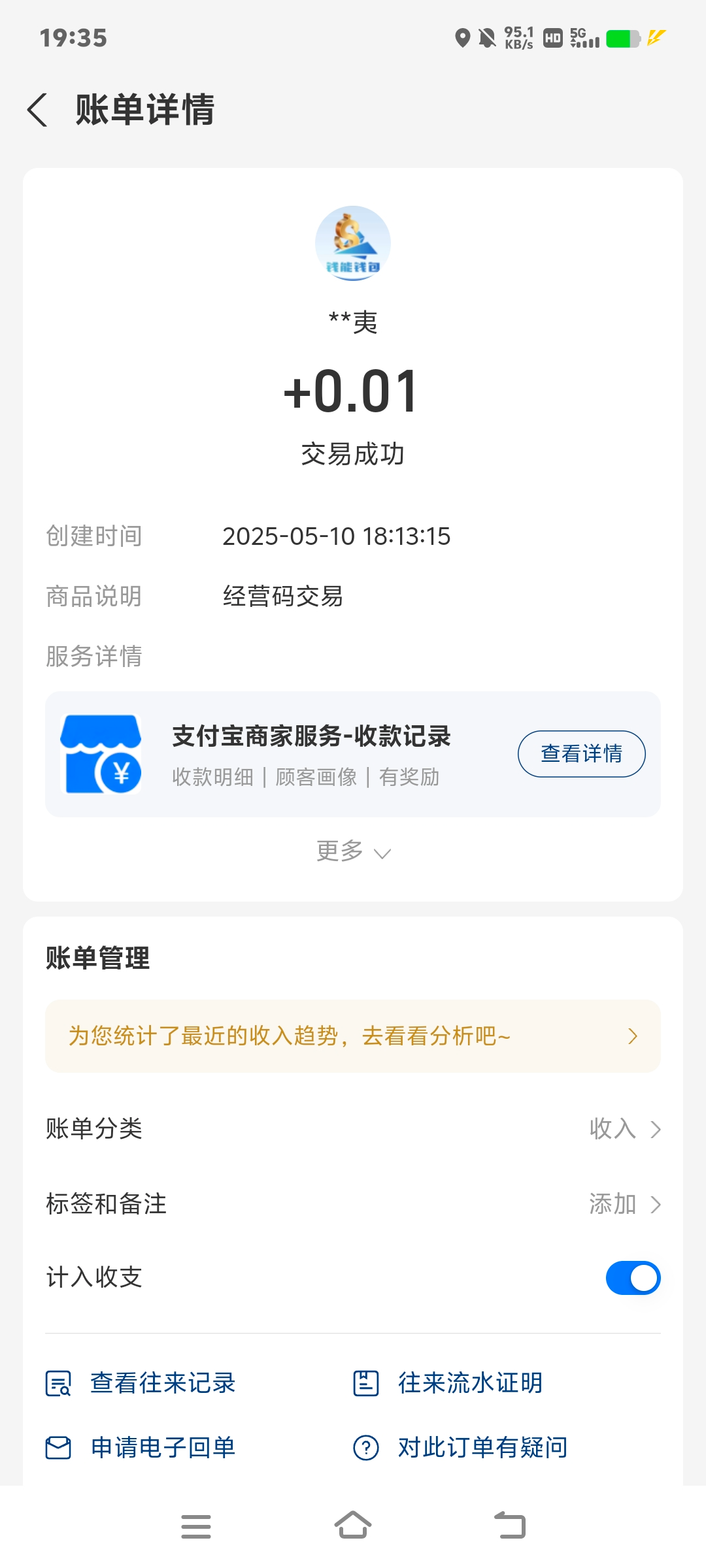Open the income trend analysis banner
Image resolution: width=706 pixels, height=1568 pixels.
(x=353, y=1036)
